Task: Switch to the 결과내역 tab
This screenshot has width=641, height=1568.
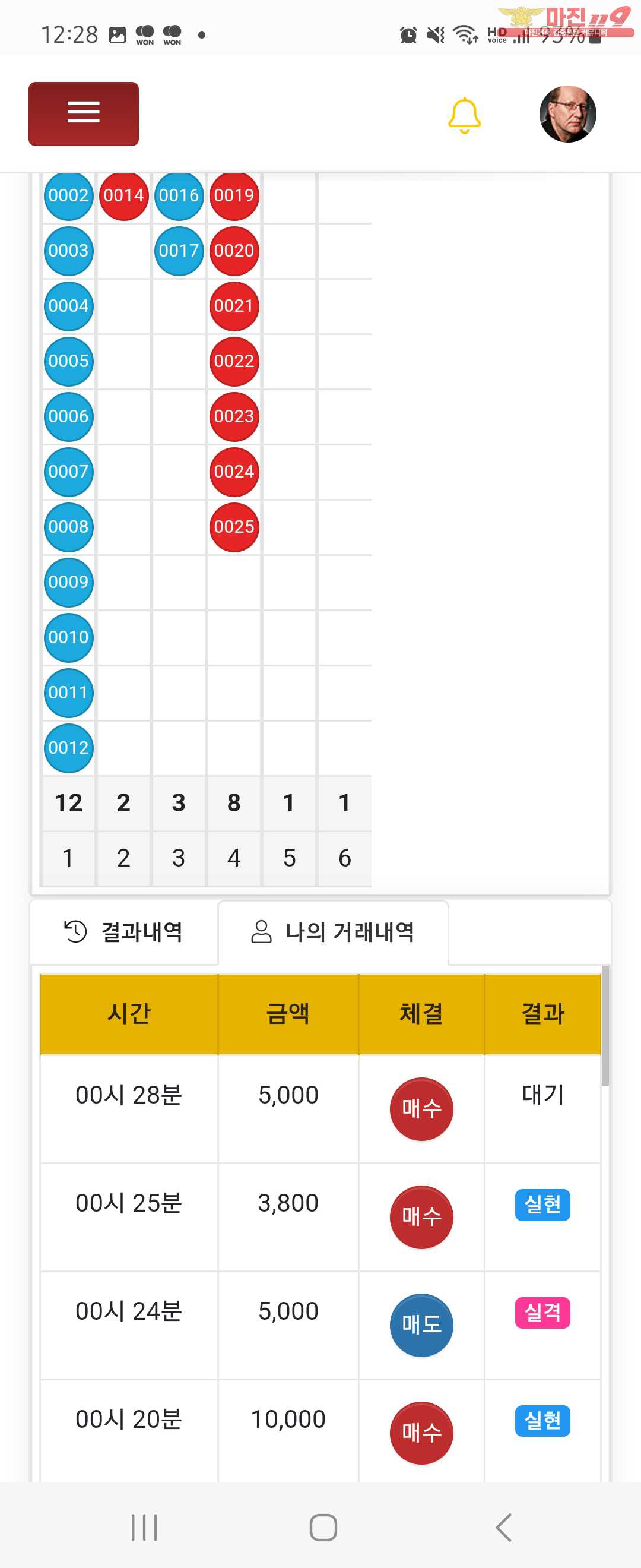Action: [x=124, y=932]
